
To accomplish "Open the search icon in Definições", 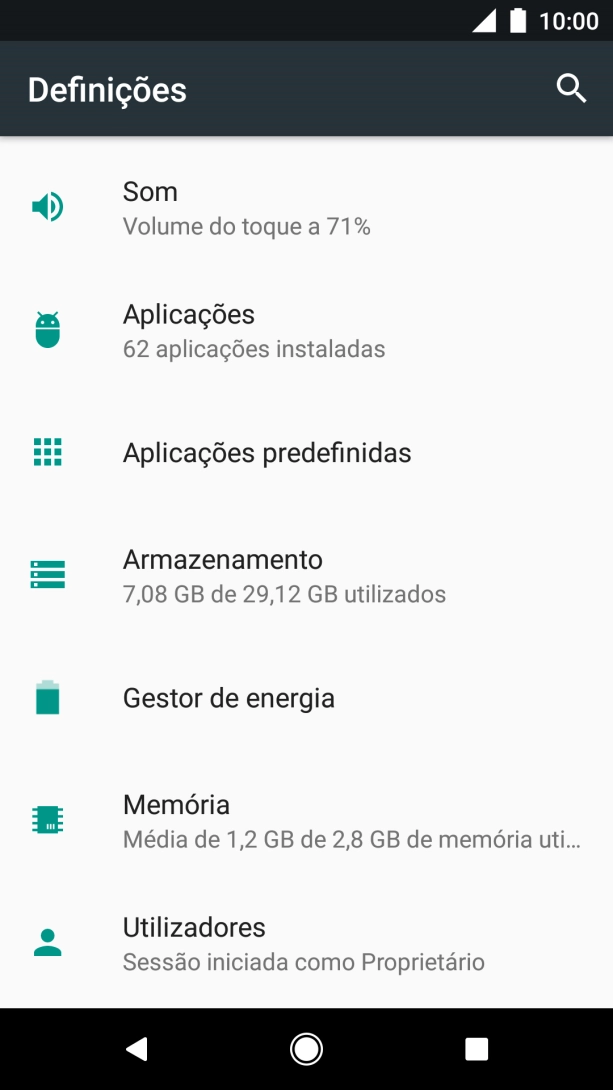I will [571, 88].
